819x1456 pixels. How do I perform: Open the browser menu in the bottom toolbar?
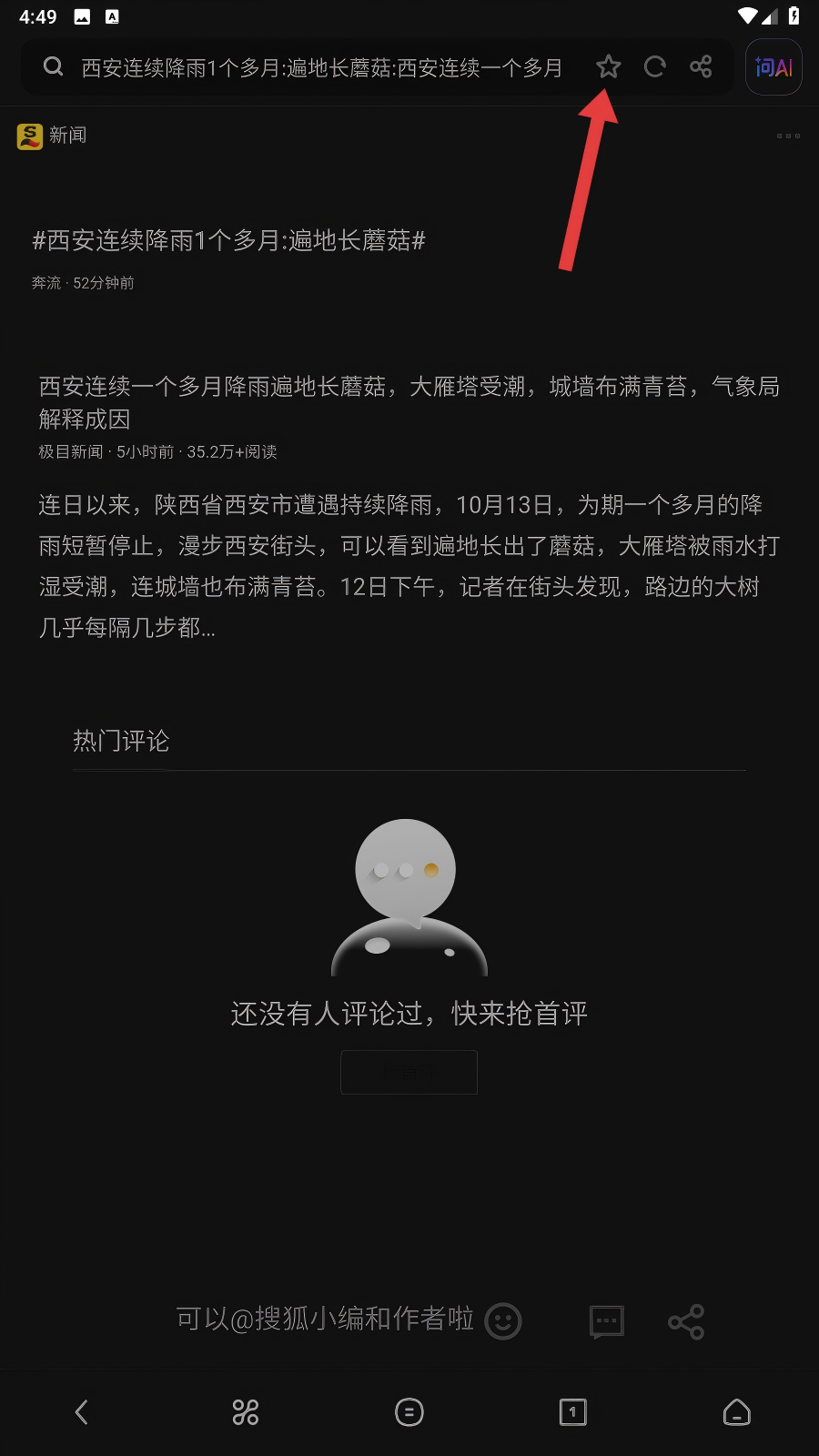pos(409,1412)
